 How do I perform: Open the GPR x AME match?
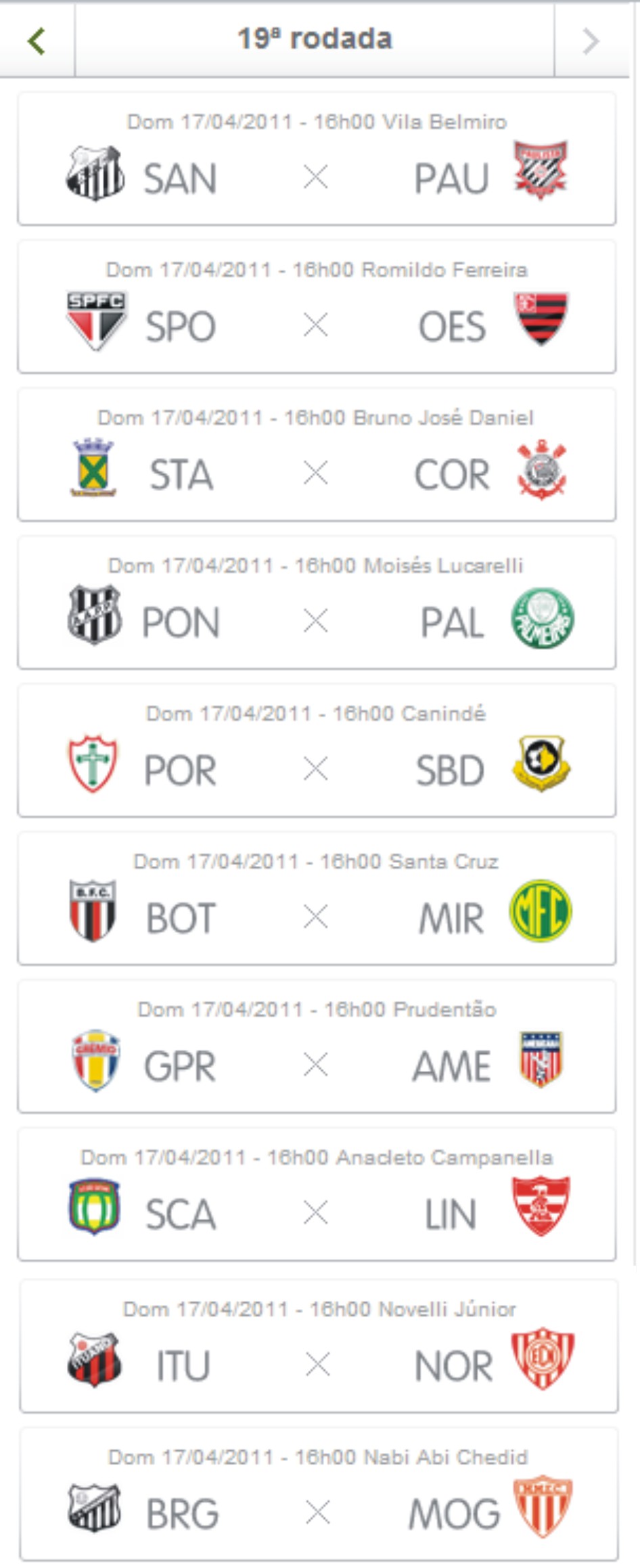coord(316,1047)
